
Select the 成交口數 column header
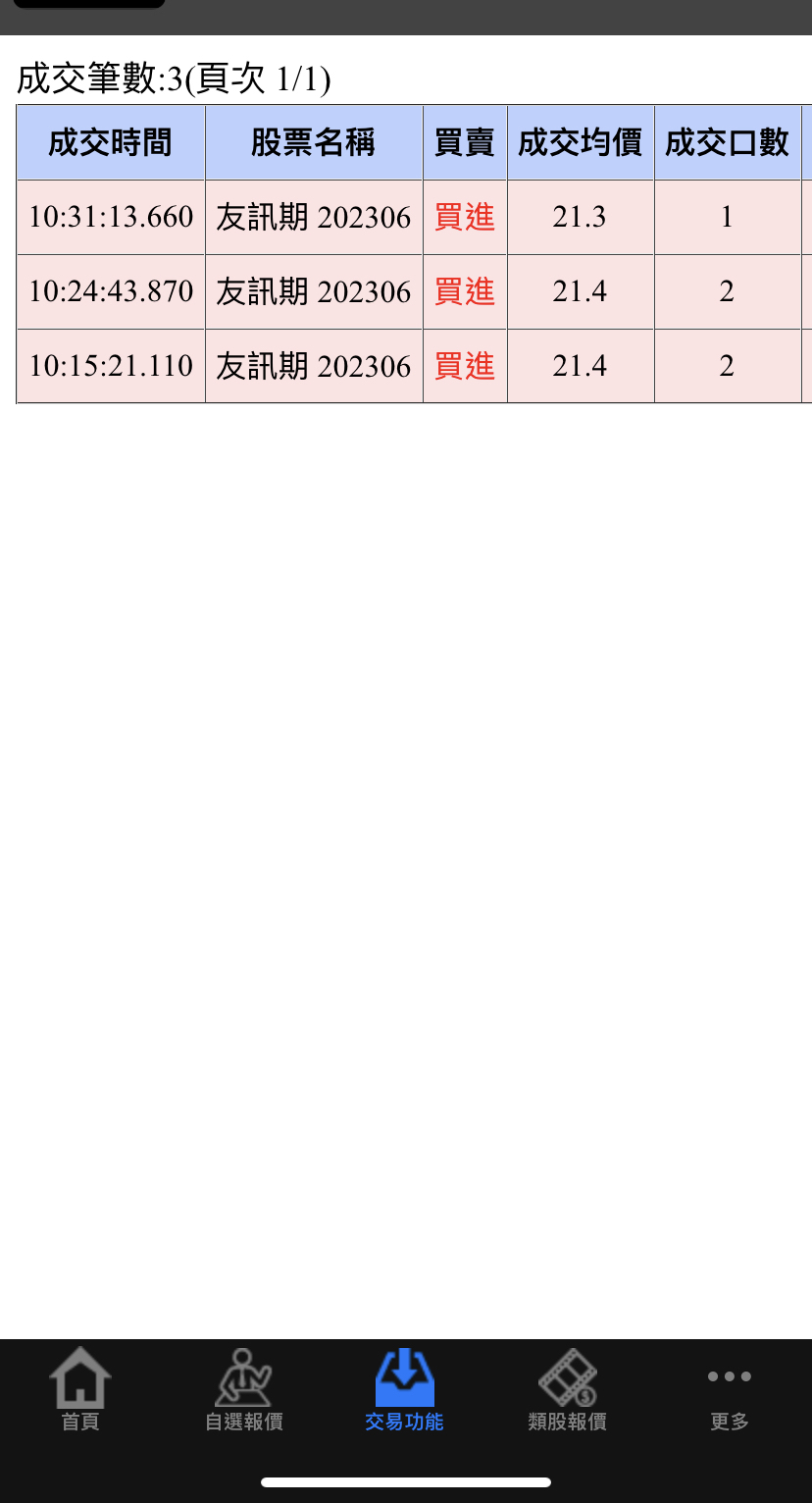click(x=726, y=141)
